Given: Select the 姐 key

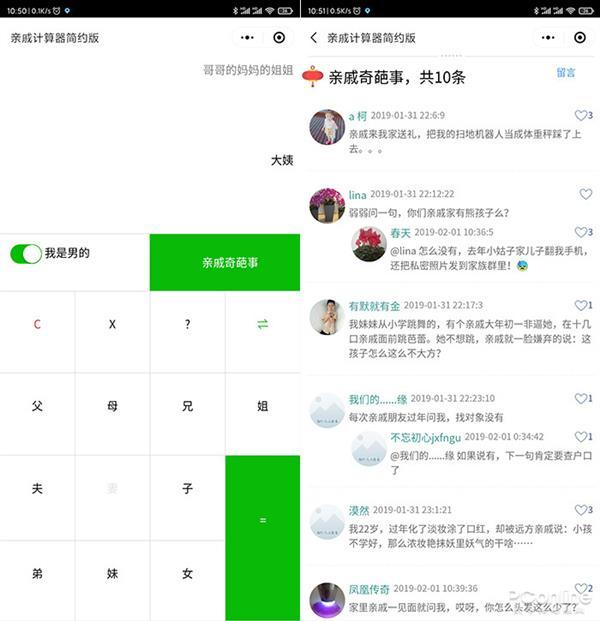Looking at the screenshot, I should (262, 406).
